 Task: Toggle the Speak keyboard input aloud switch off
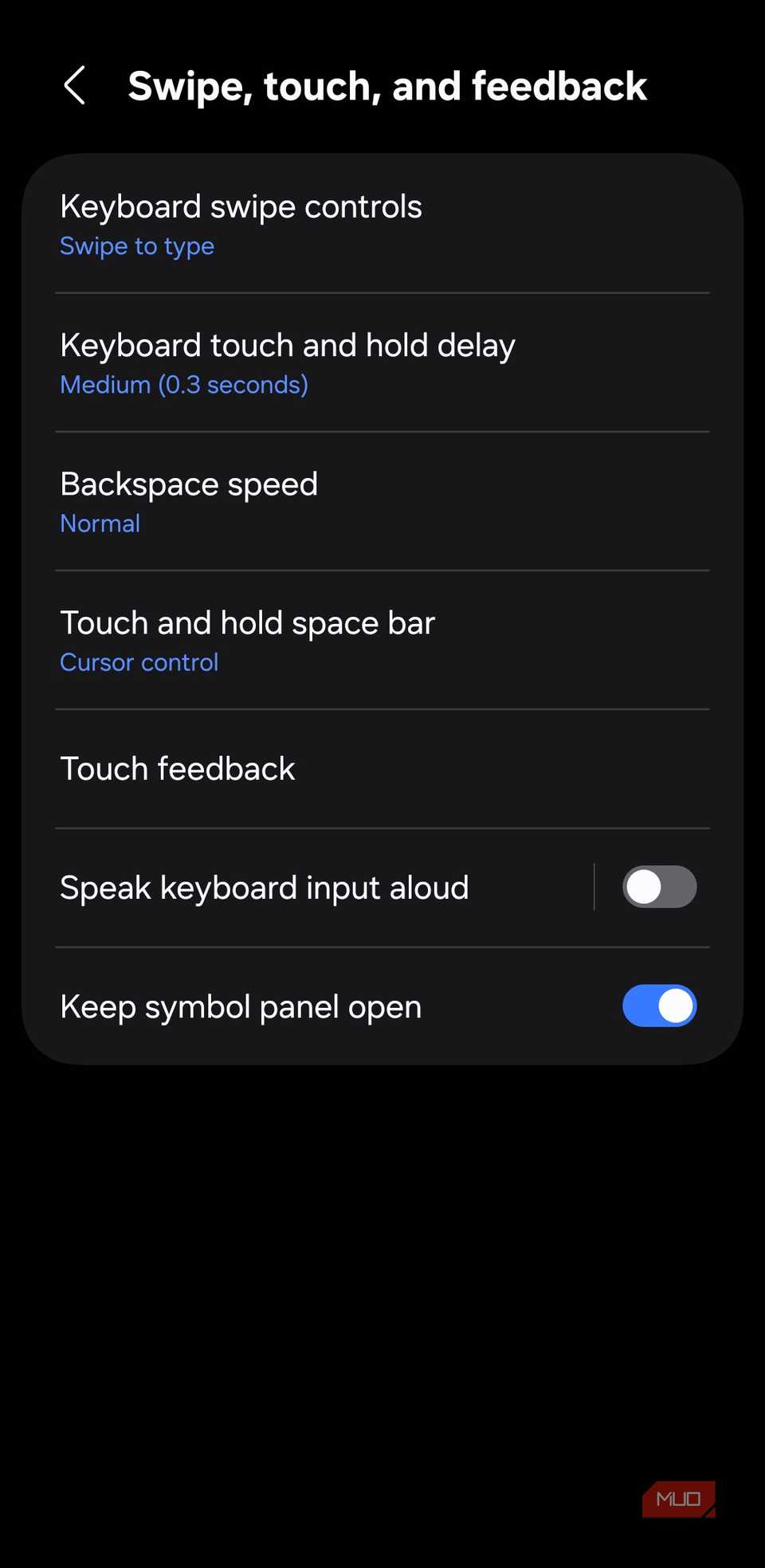tap(659, 887)
